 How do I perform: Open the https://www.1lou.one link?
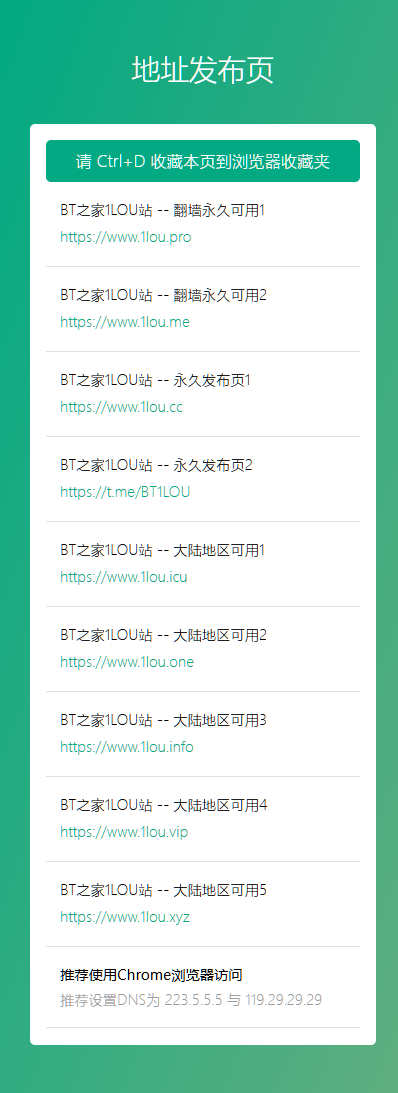pyautogui.click(x=127, y=662)
